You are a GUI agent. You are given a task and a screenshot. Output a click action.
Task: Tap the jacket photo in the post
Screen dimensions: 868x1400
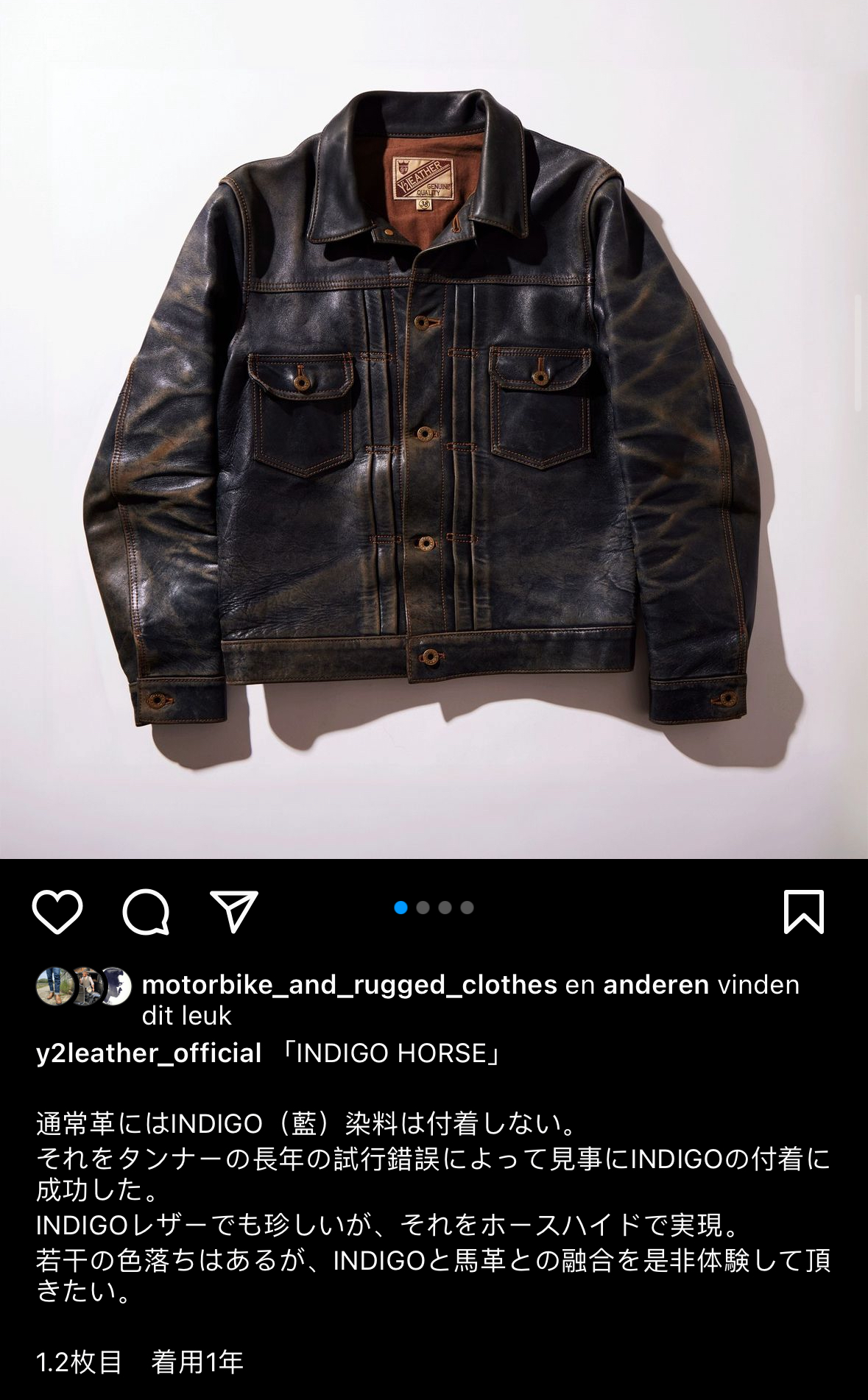[x=434, y=429]
